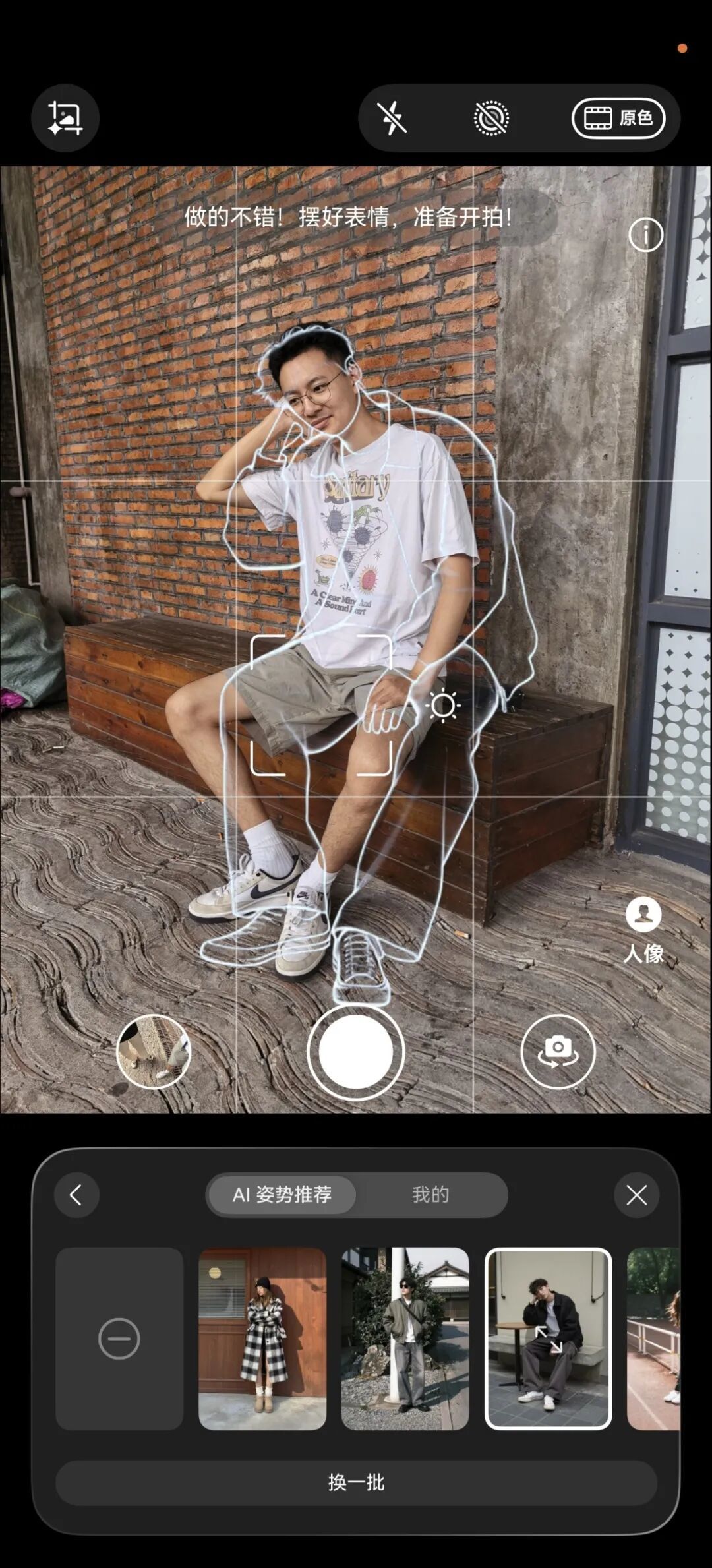Image resolution: width=712 pixels, height=1568 pixels.
Task: Tap the selected seated-at-table pose thumbnail
Action: [x=548, y=1339]
